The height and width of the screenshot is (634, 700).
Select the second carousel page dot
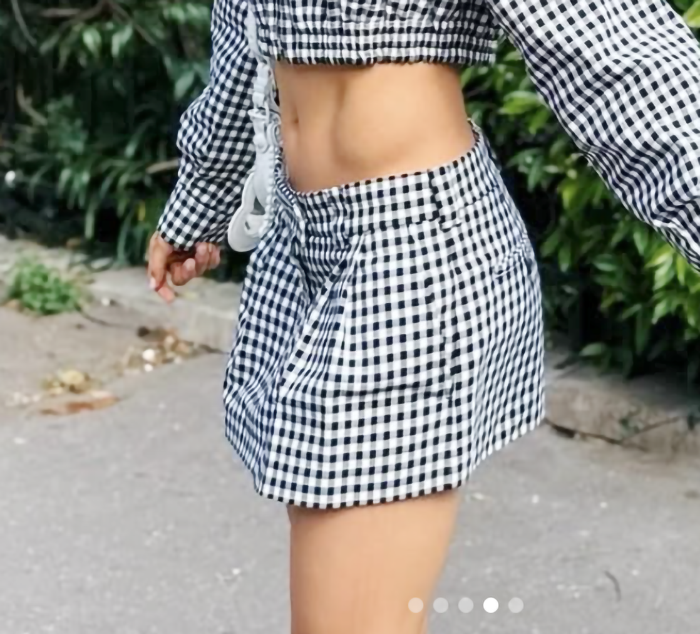(441, 605)
